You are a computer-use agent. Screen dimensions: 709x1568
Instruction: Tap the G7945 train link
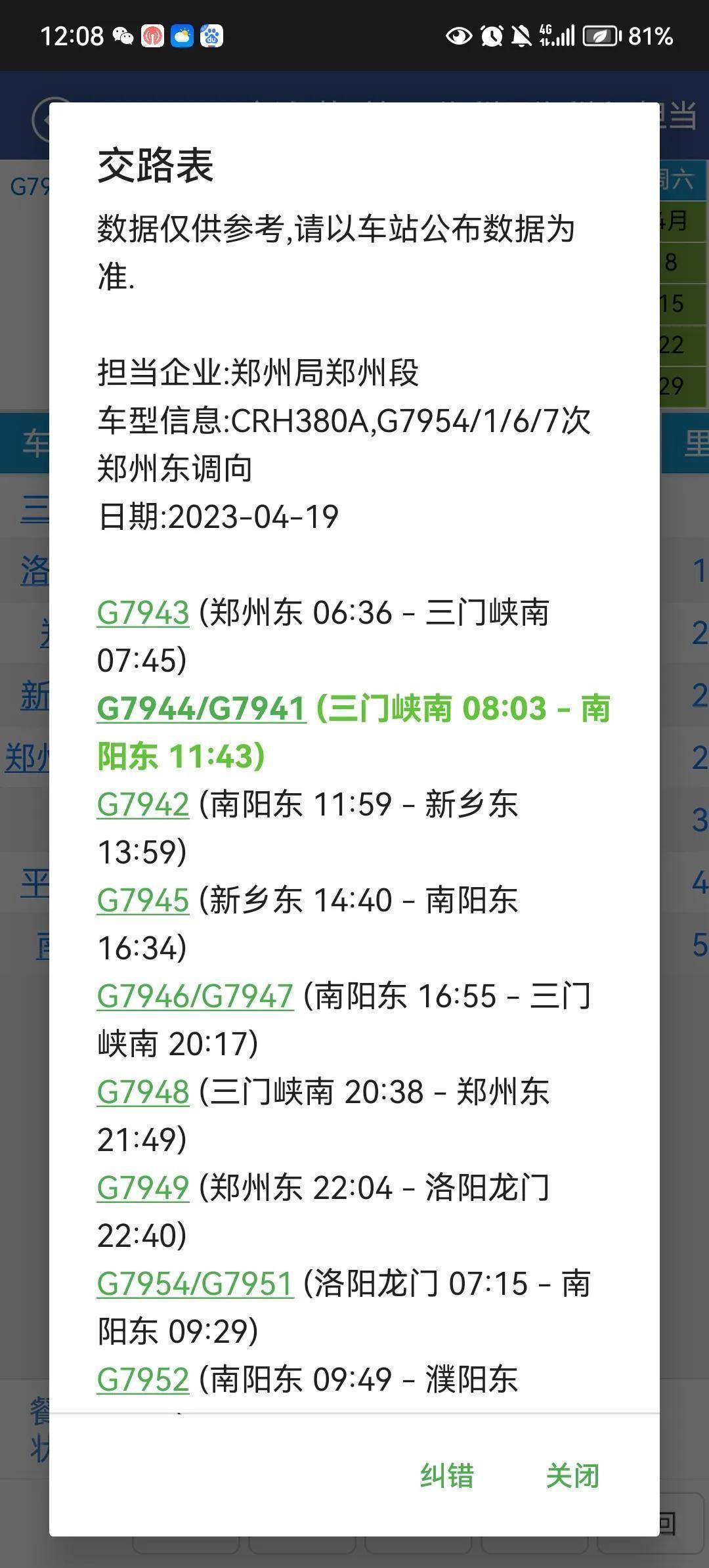143,900
